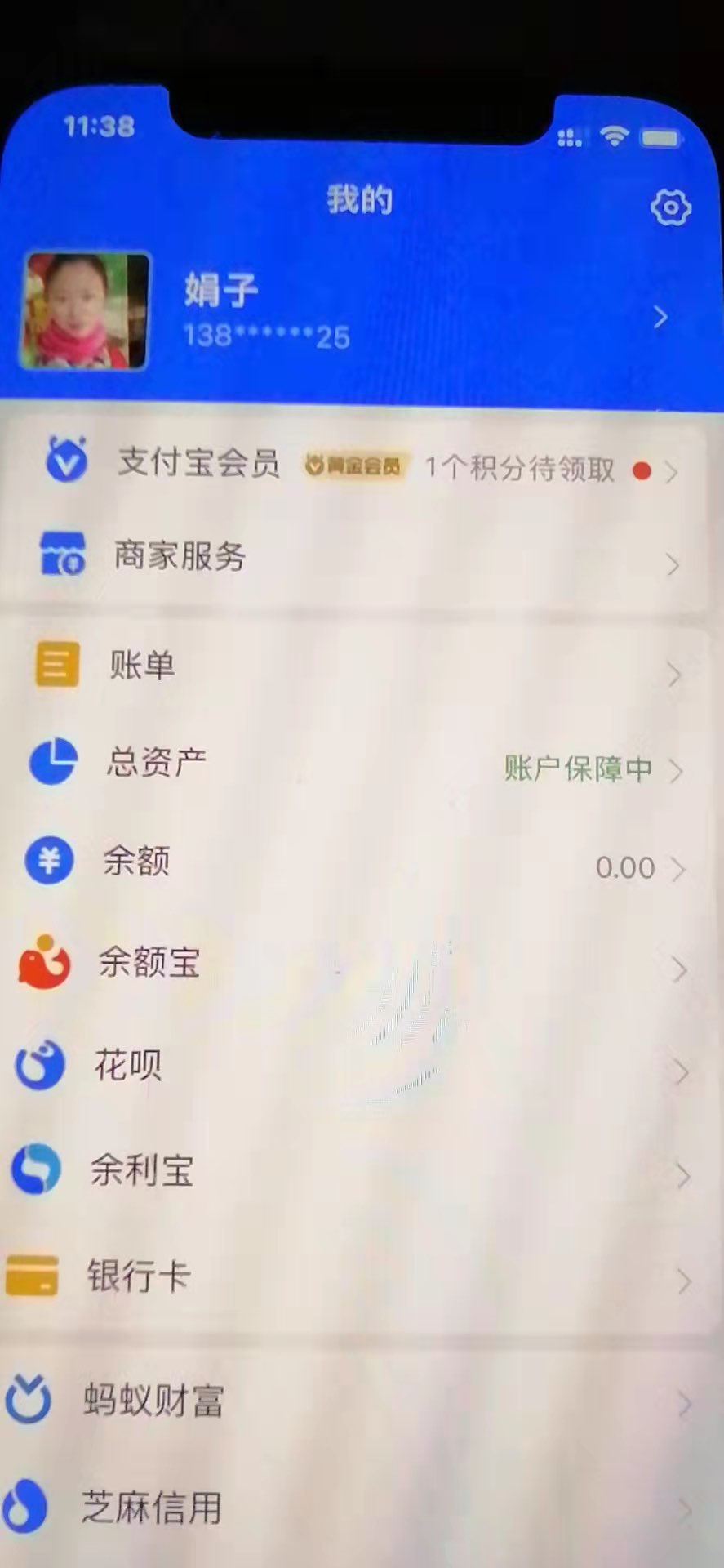Viewport: 724px width, 1568px height.
Task: Open 余利宝
Action: click(x=141, y=1170)
